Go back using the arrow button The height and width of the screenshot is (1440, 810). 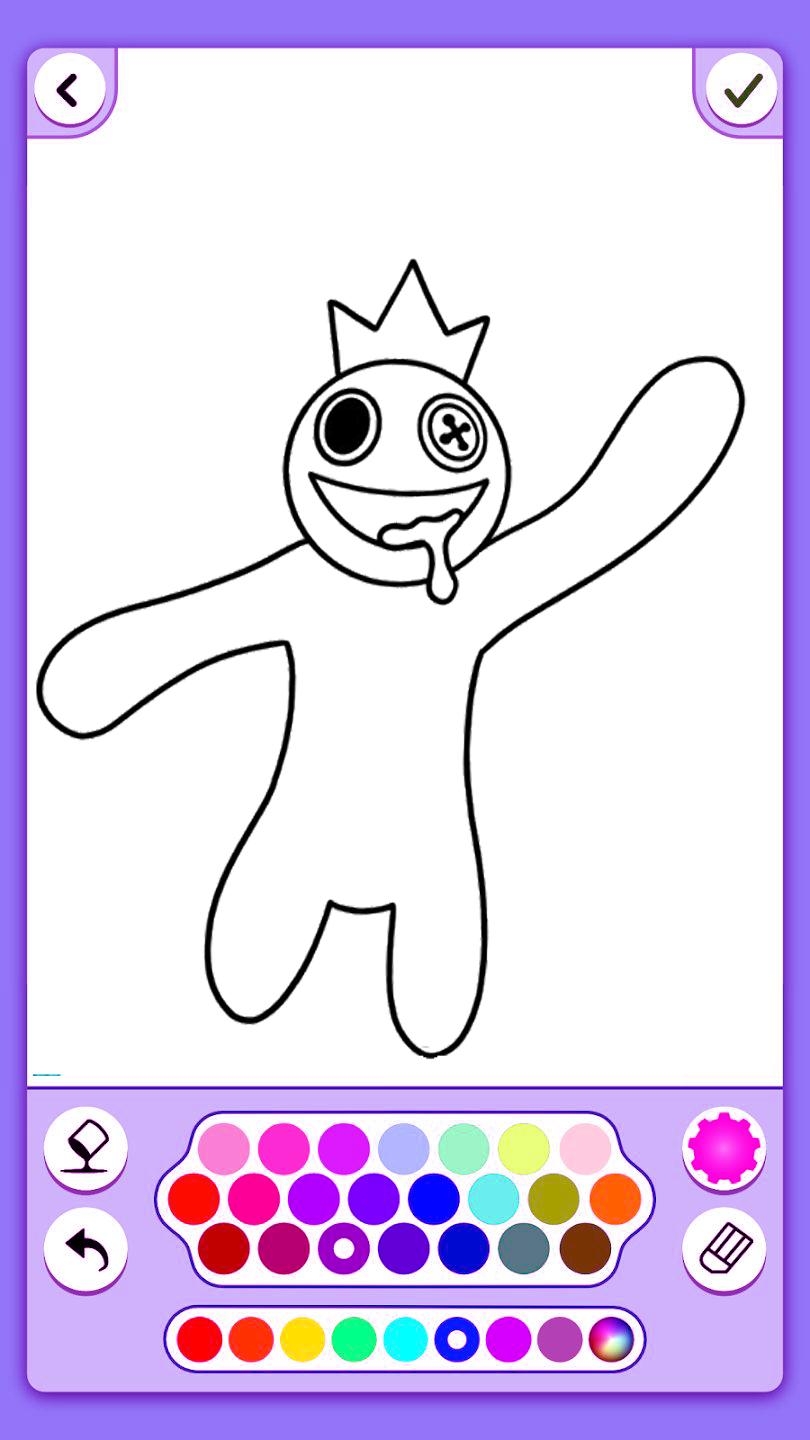tap(68, 91)
